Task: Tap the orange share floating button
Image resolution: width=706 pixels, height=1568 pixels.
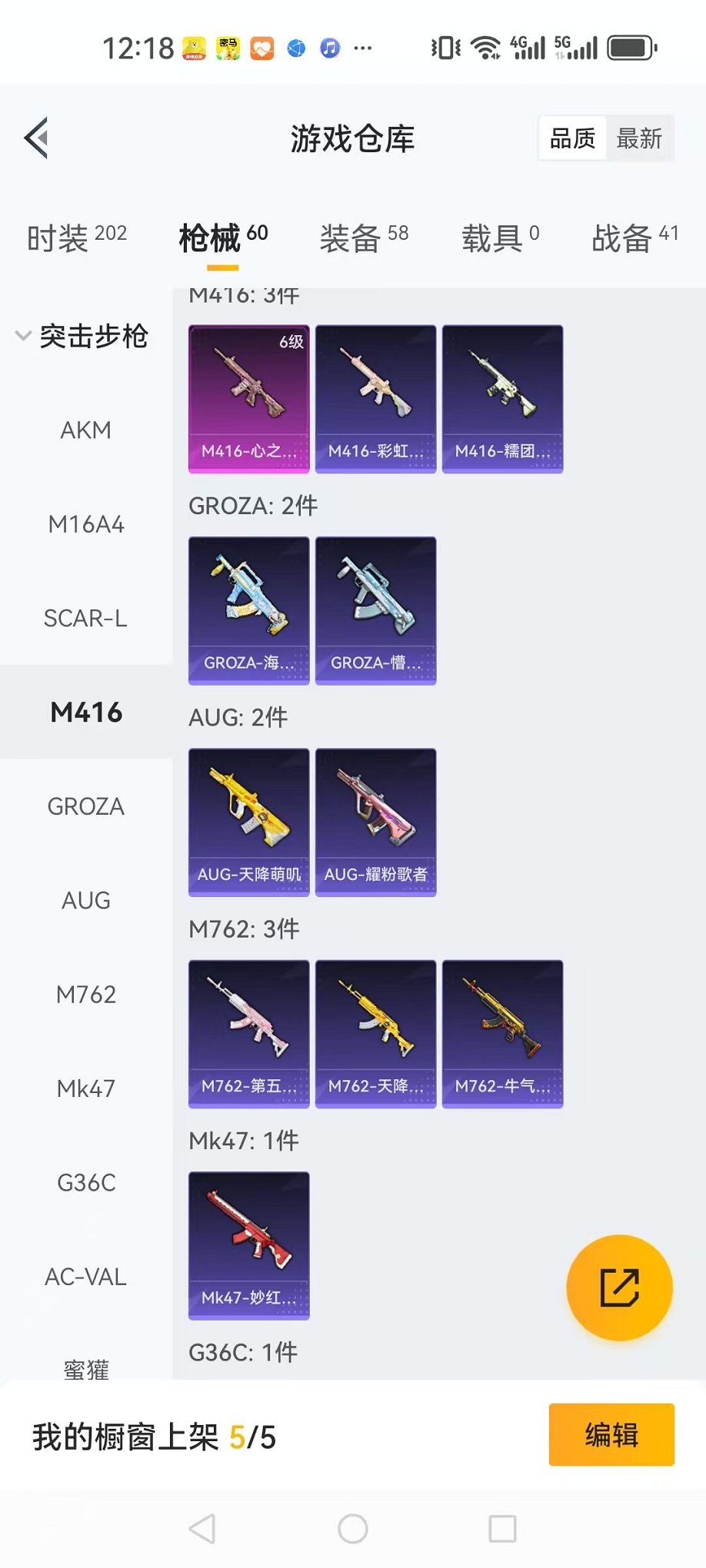Action: 619,1287
